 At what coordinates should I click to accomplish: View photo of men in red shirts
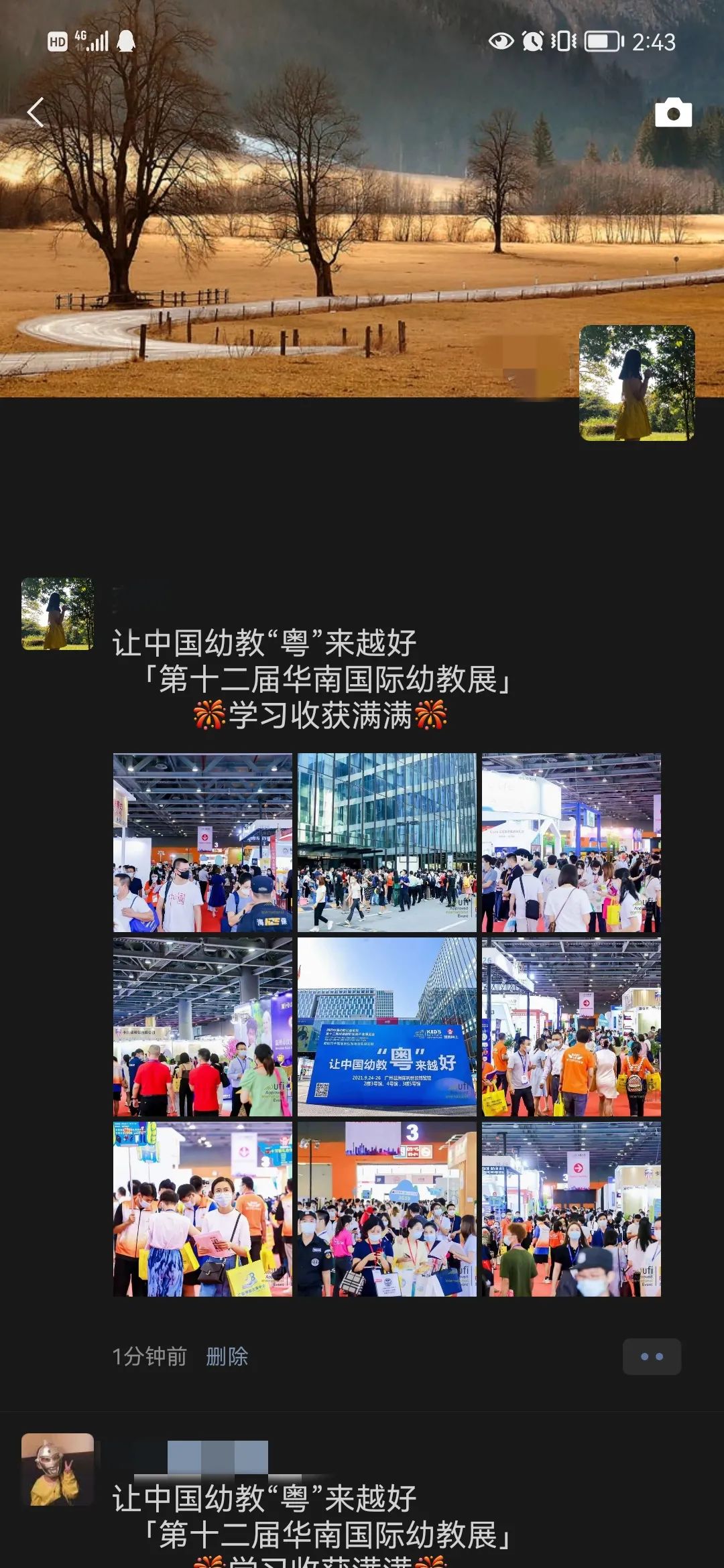pos(202,1027)
